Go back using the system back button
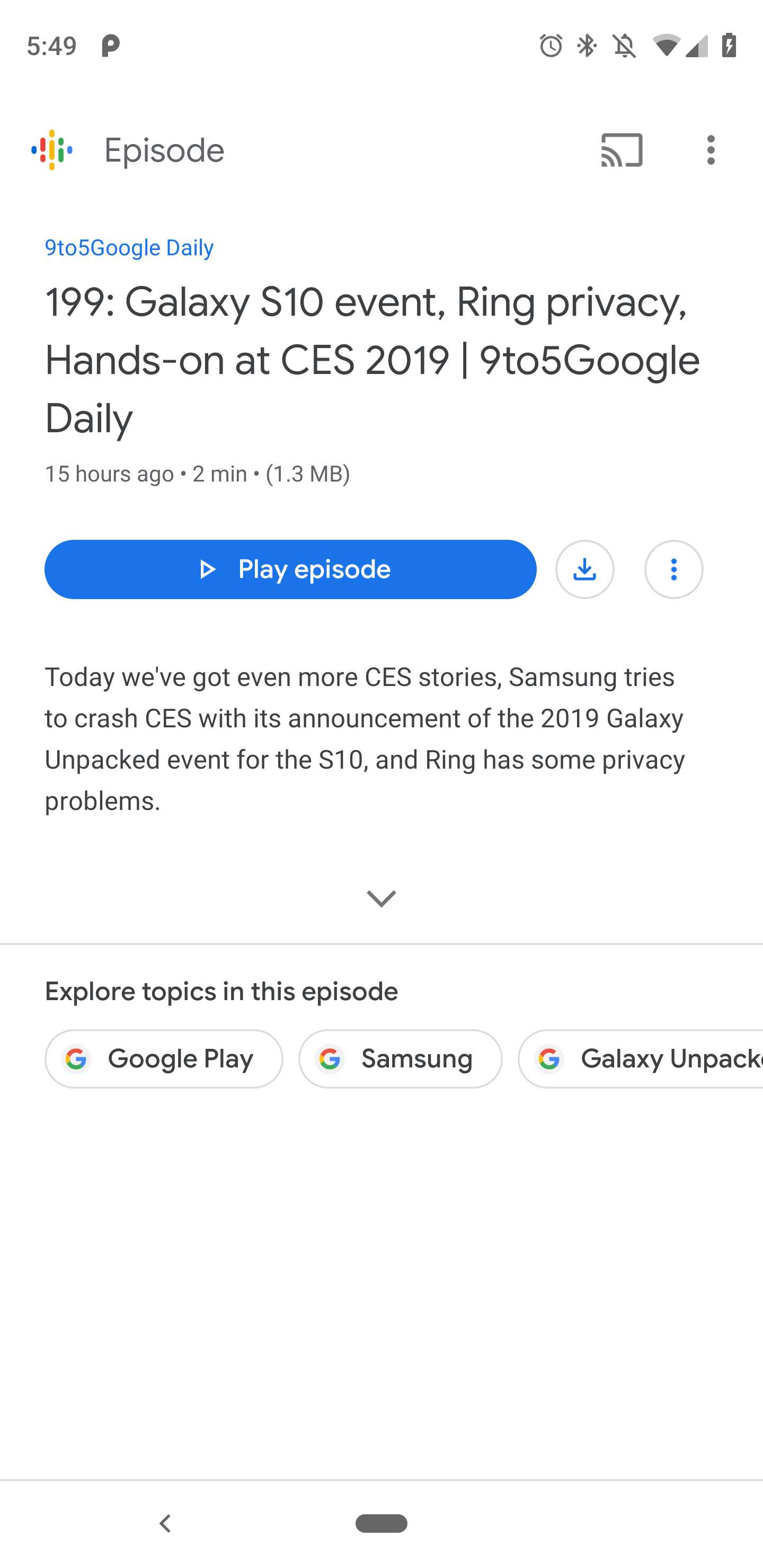 click(x=164, y=1523)
